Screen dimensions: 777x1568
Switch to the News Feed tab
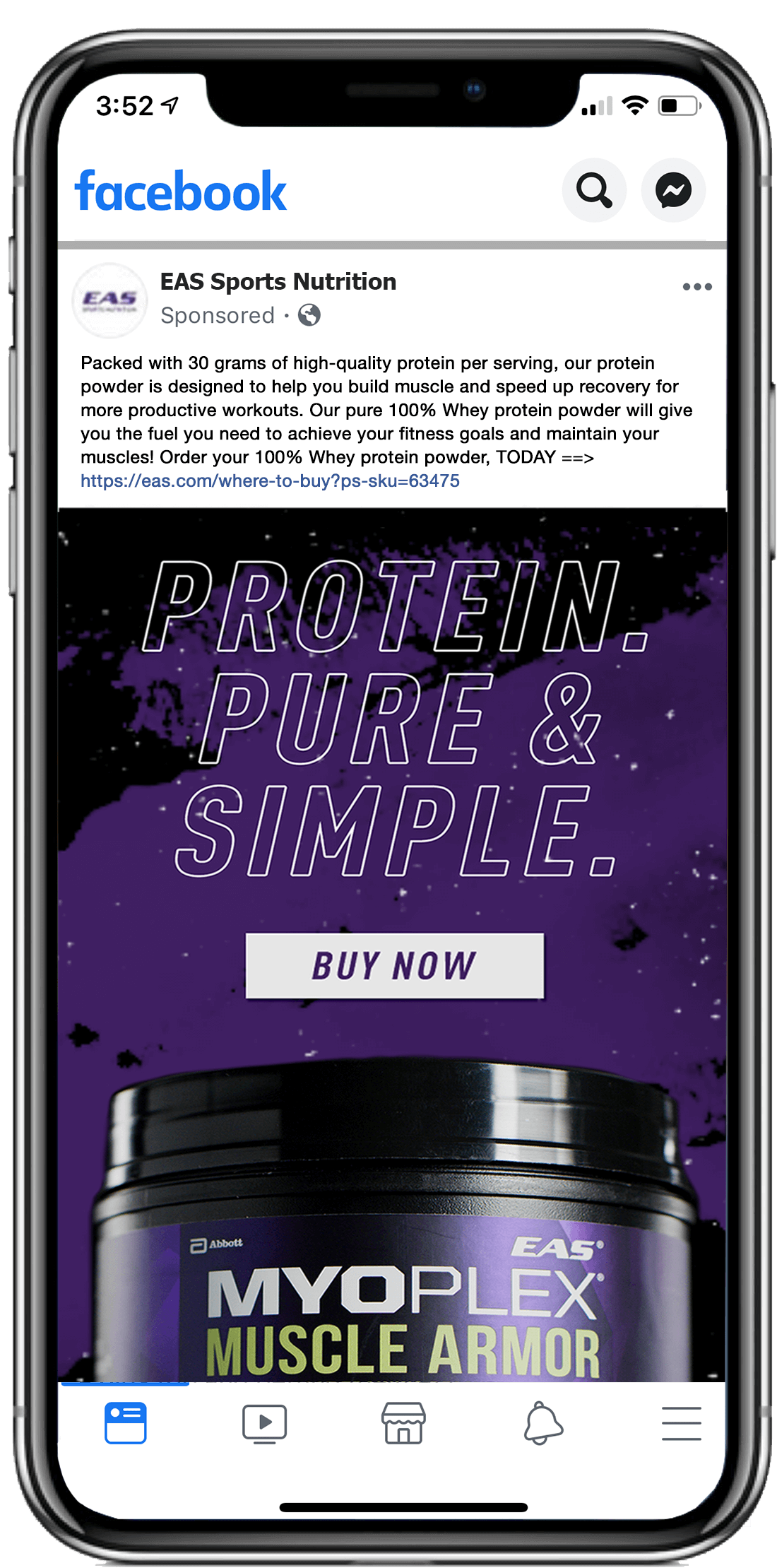click(x=126, y=1422)
